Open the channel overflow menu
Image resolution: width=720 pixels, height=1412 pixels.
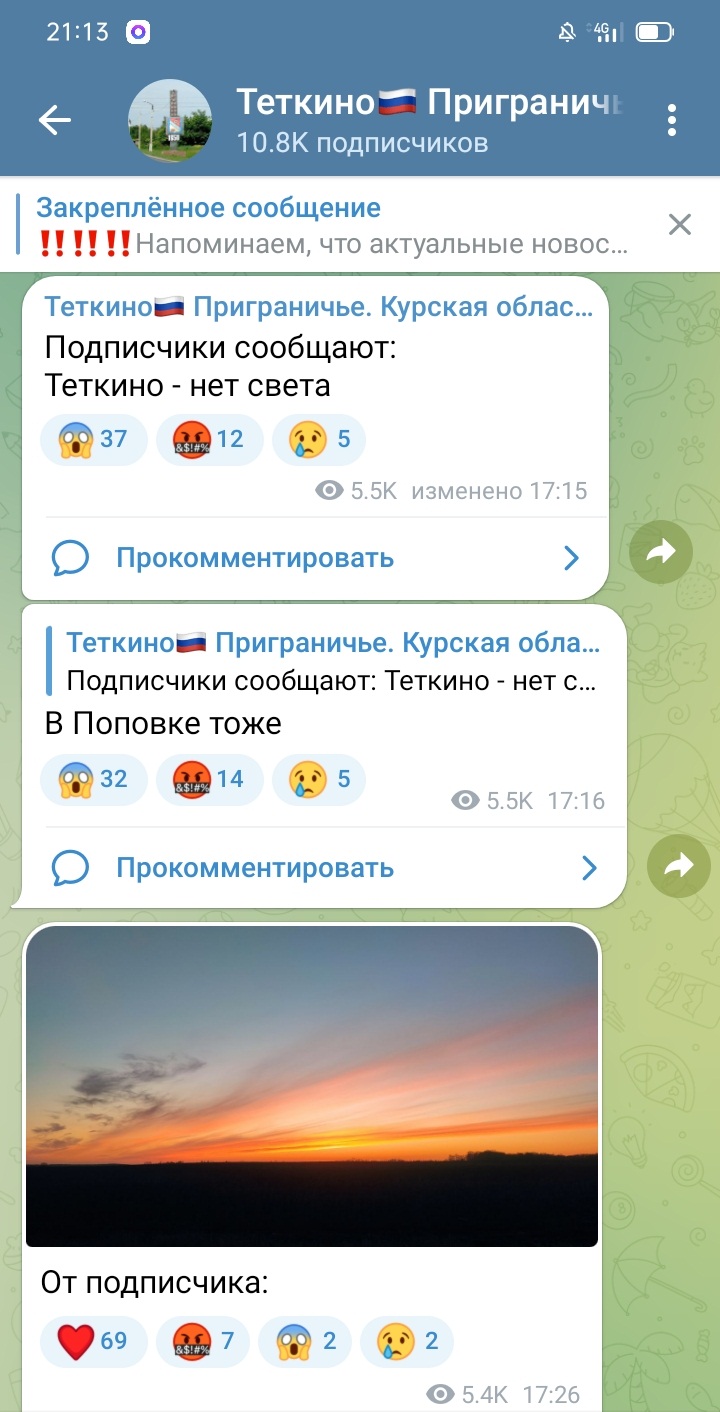click(672, 121)
